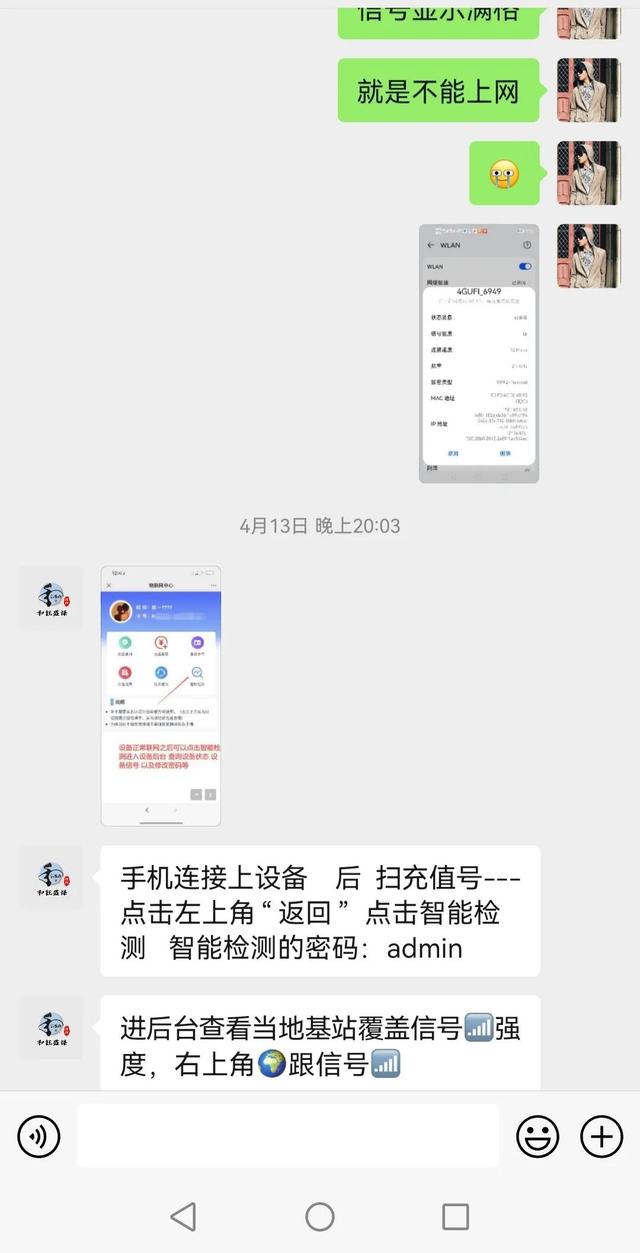This screenshot has height=1253, width=640.
Task: Open the plus attachment menu
Action: pyautogui.click(x=601, y=1136)
